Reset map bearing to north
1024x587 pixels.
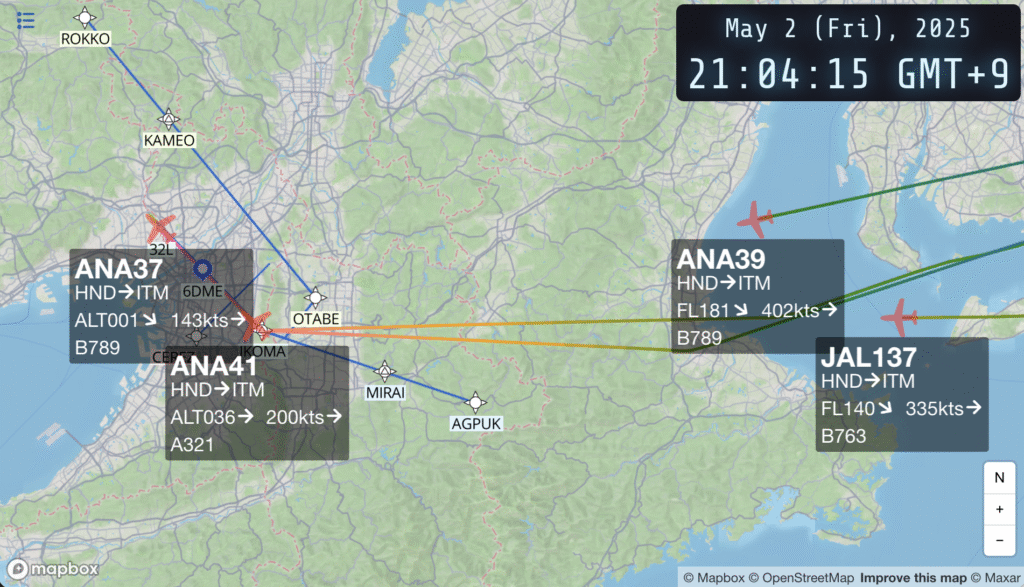point(999,478)
